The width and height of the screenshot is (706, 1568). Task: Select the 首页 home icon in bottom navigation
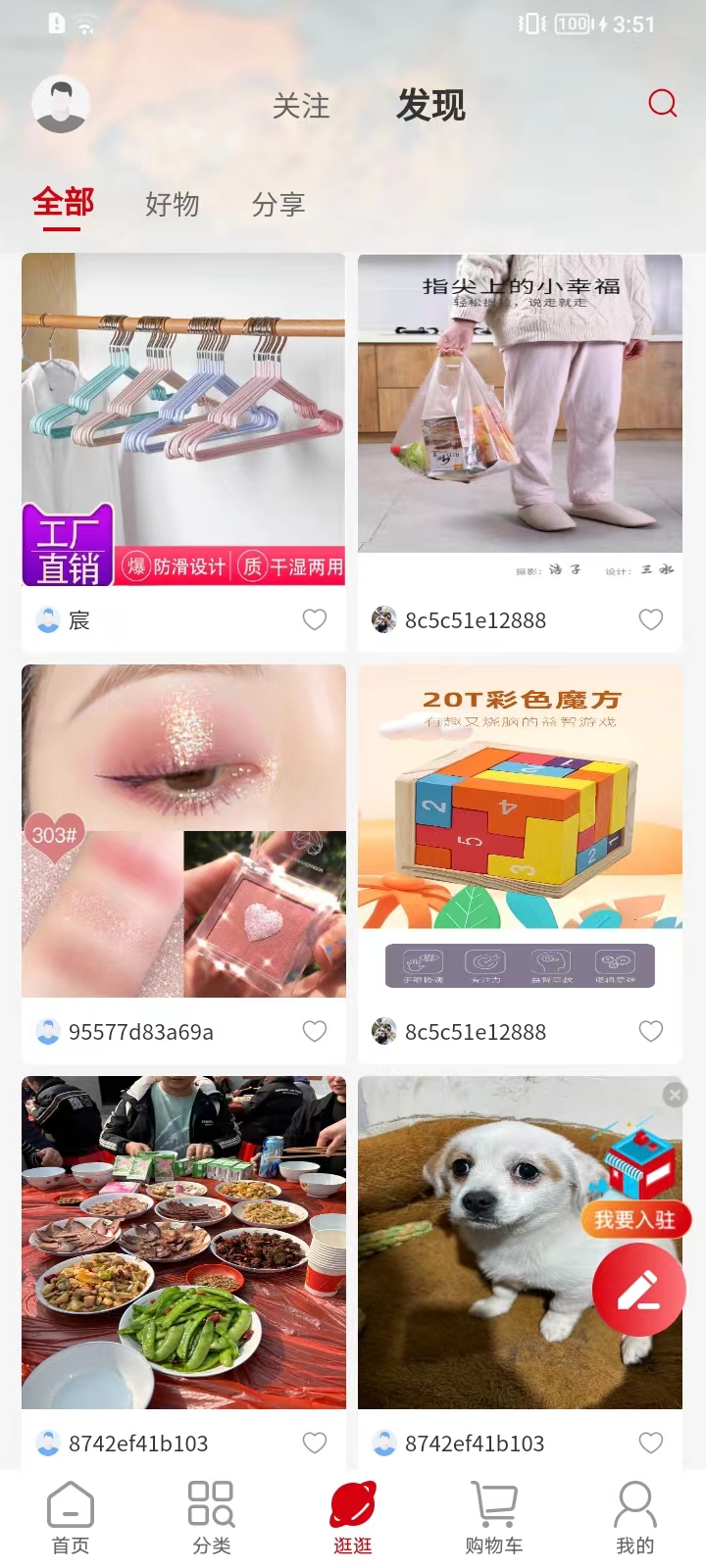tap(71, 1517)
